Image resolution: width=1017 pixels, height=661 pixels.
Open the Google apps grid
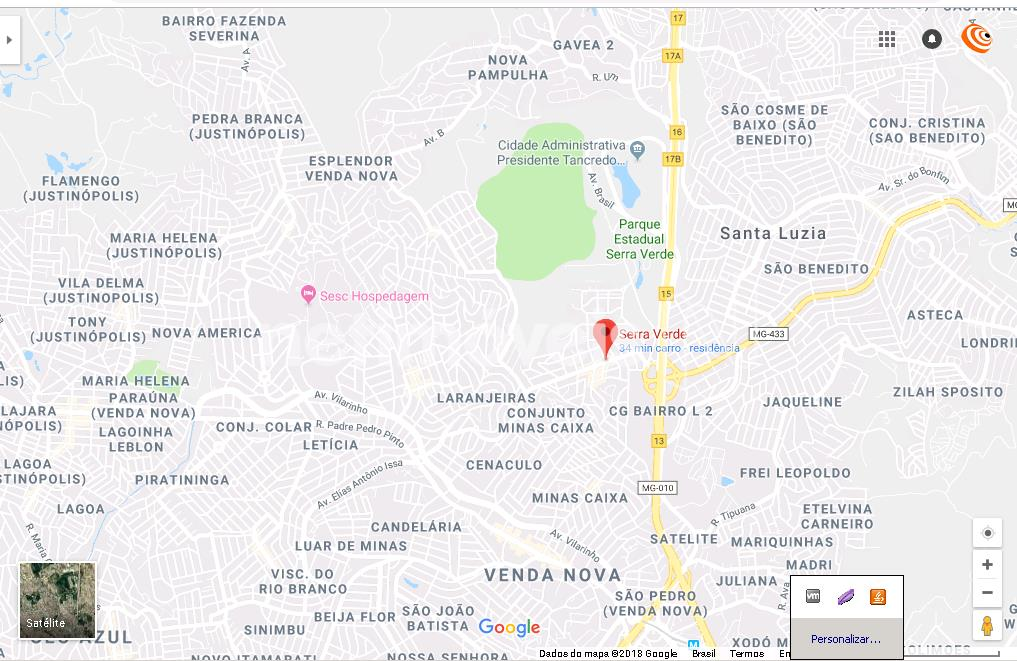click(886, 39)
